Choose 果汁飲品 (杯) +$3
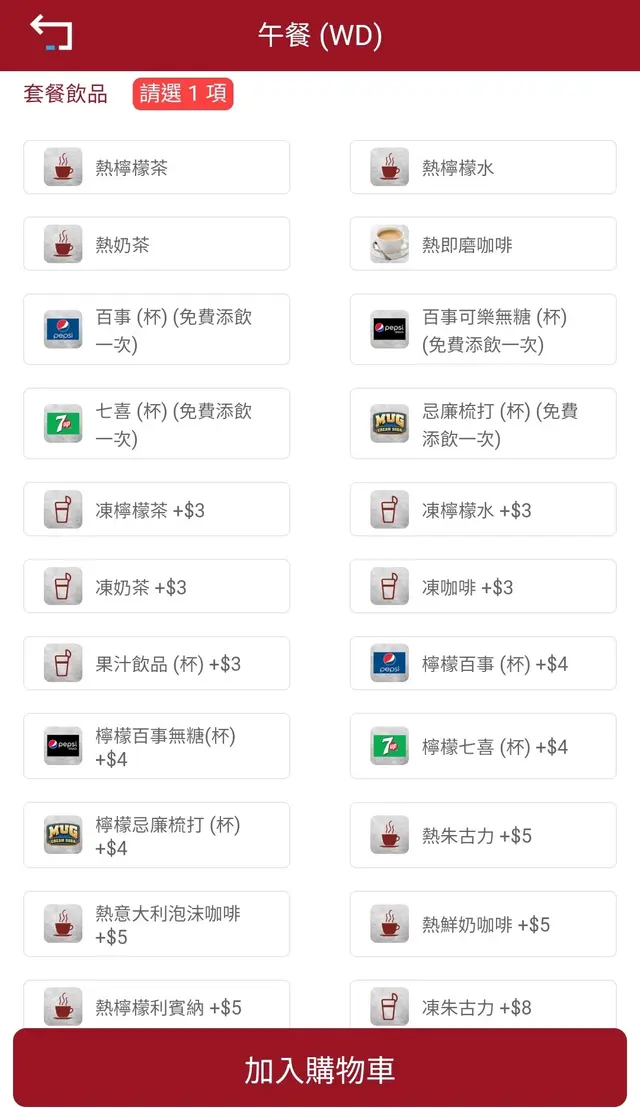 [x=157, y=664]
